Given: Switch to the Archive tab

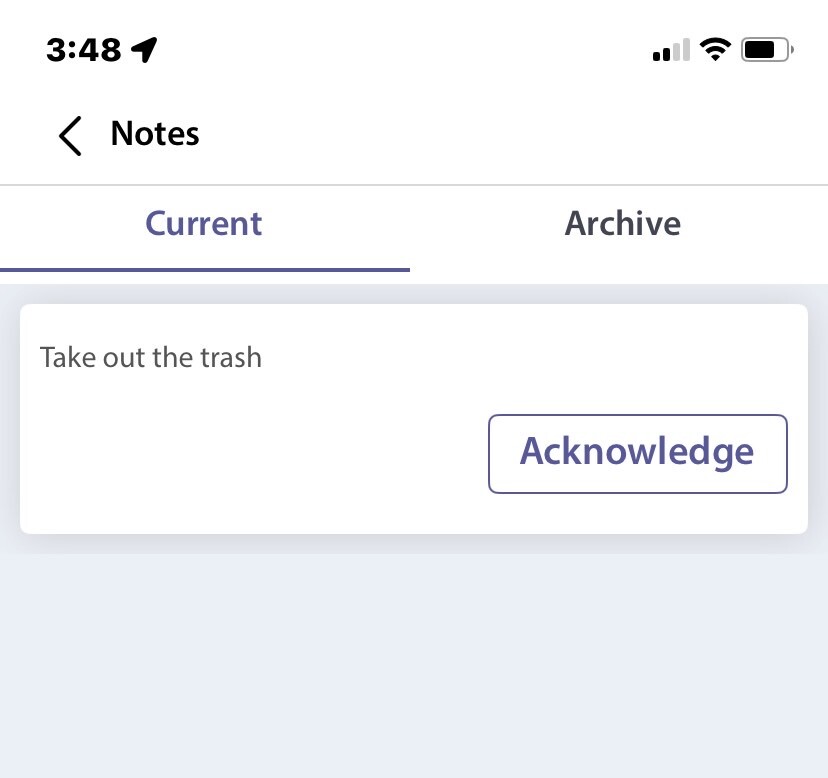Looking at the screenshot, I should (622, 223).
